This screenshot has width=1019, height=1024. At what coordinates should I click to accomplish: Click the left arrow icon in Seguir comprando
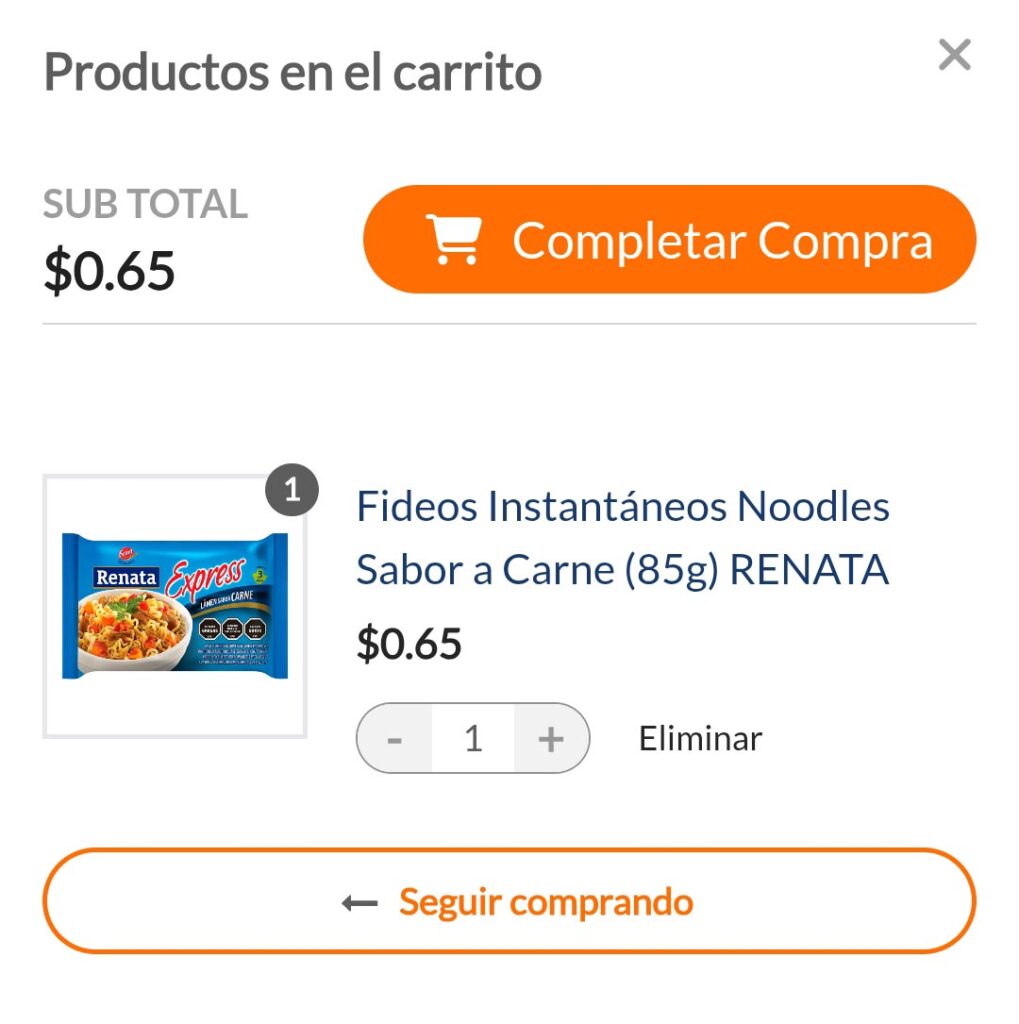coord(356,901)
